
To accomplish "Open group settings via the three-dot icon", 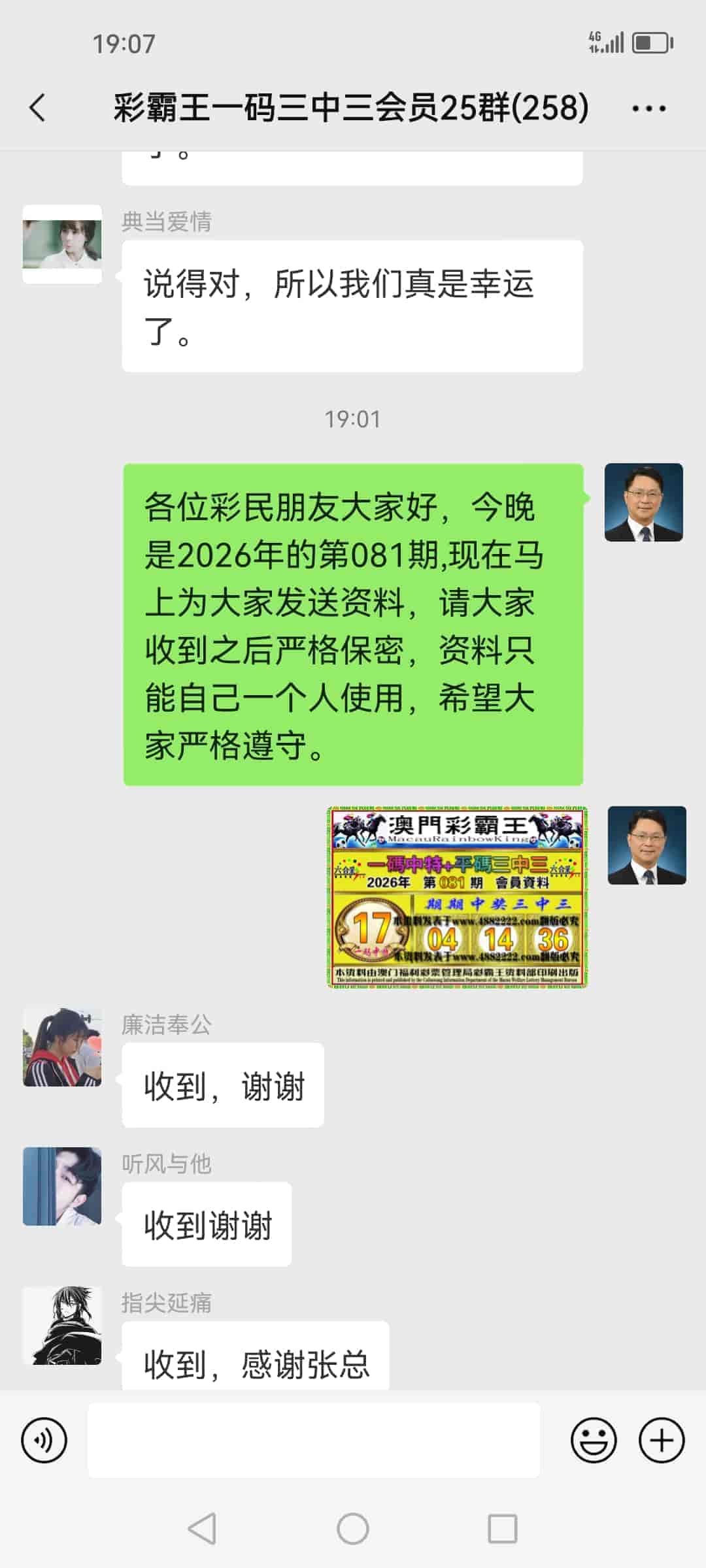I will point(649,109).
